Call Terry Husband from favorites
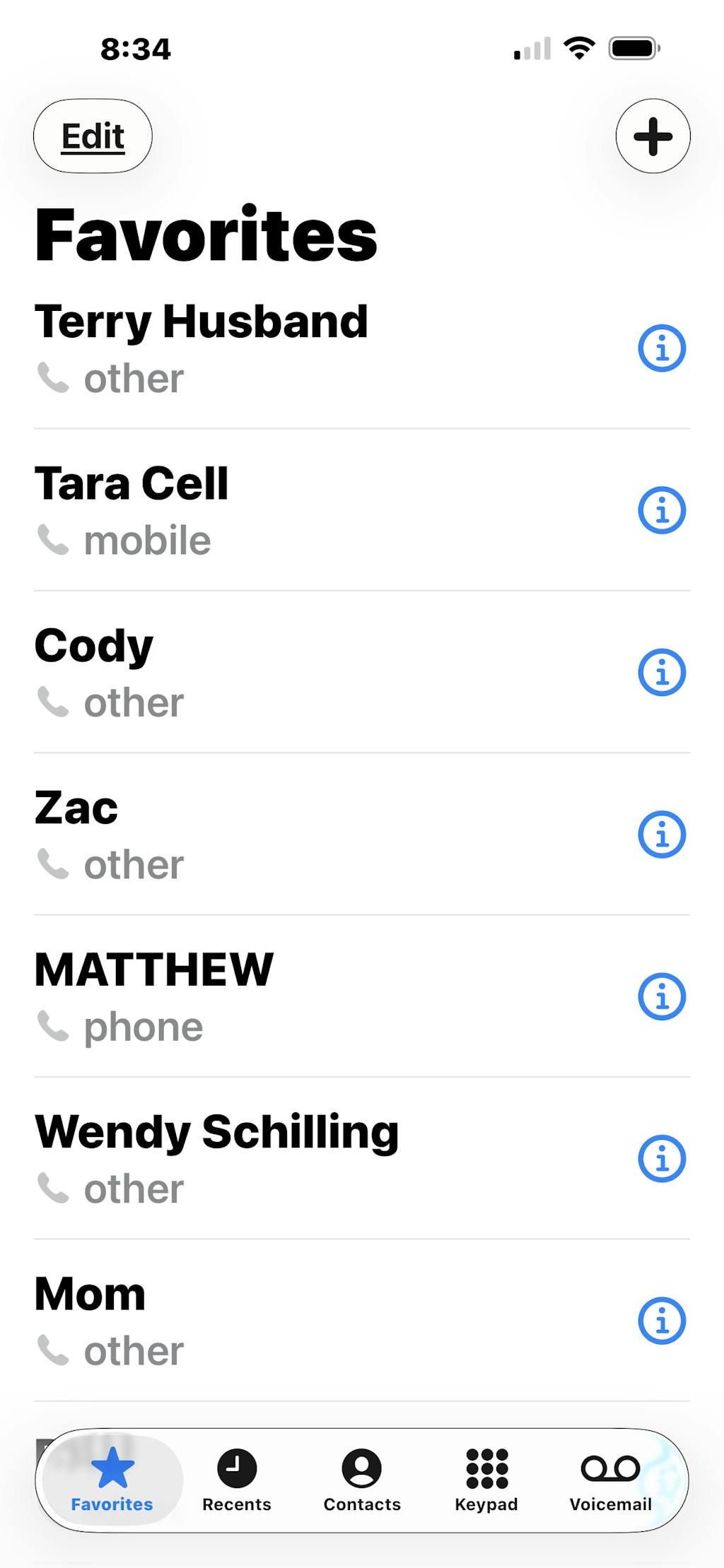 [x=202, y=348]
